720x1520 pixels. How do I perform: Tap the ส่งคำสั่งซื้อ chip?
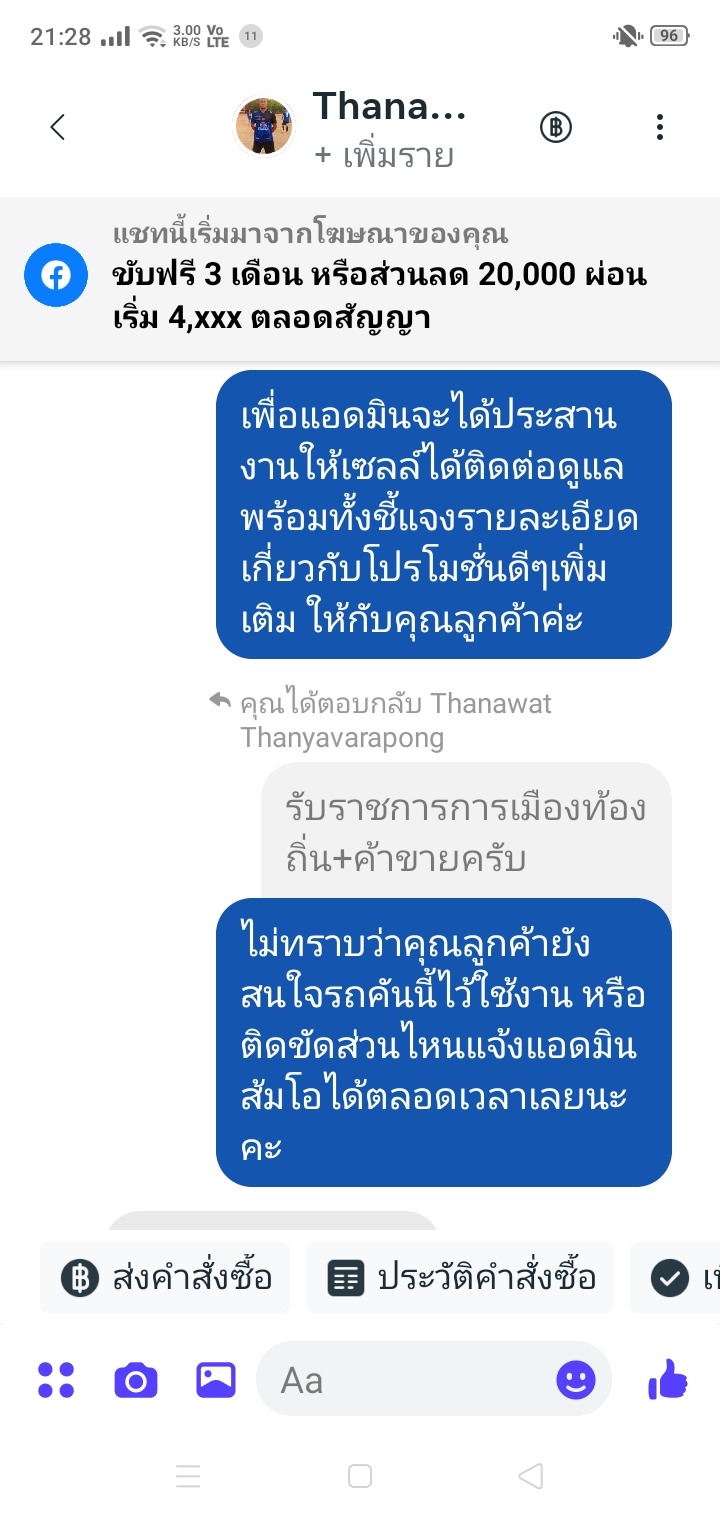(x=166, y=1278)
